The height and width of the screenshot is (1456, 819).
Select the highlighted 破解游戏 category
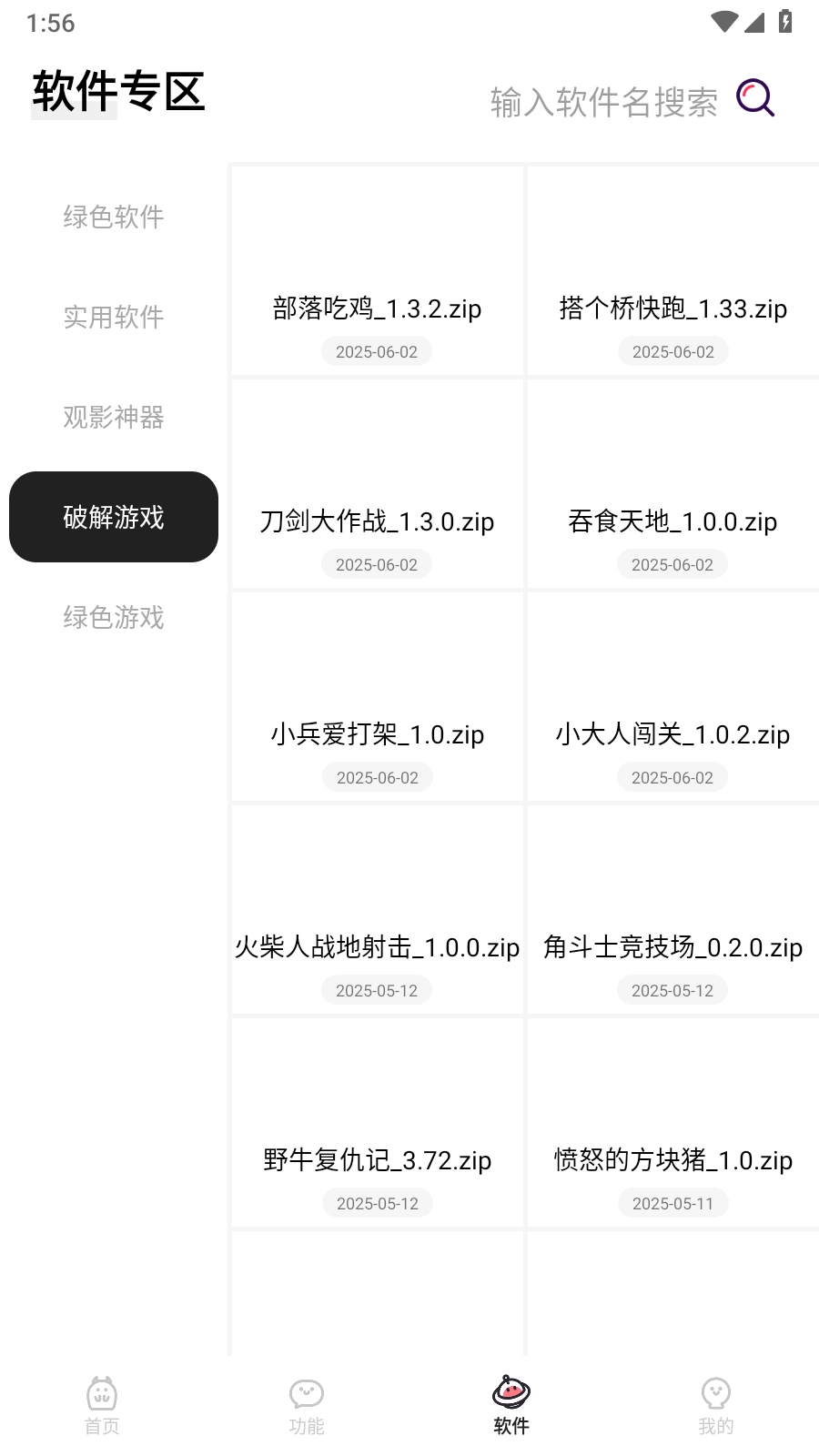point(113,517)
